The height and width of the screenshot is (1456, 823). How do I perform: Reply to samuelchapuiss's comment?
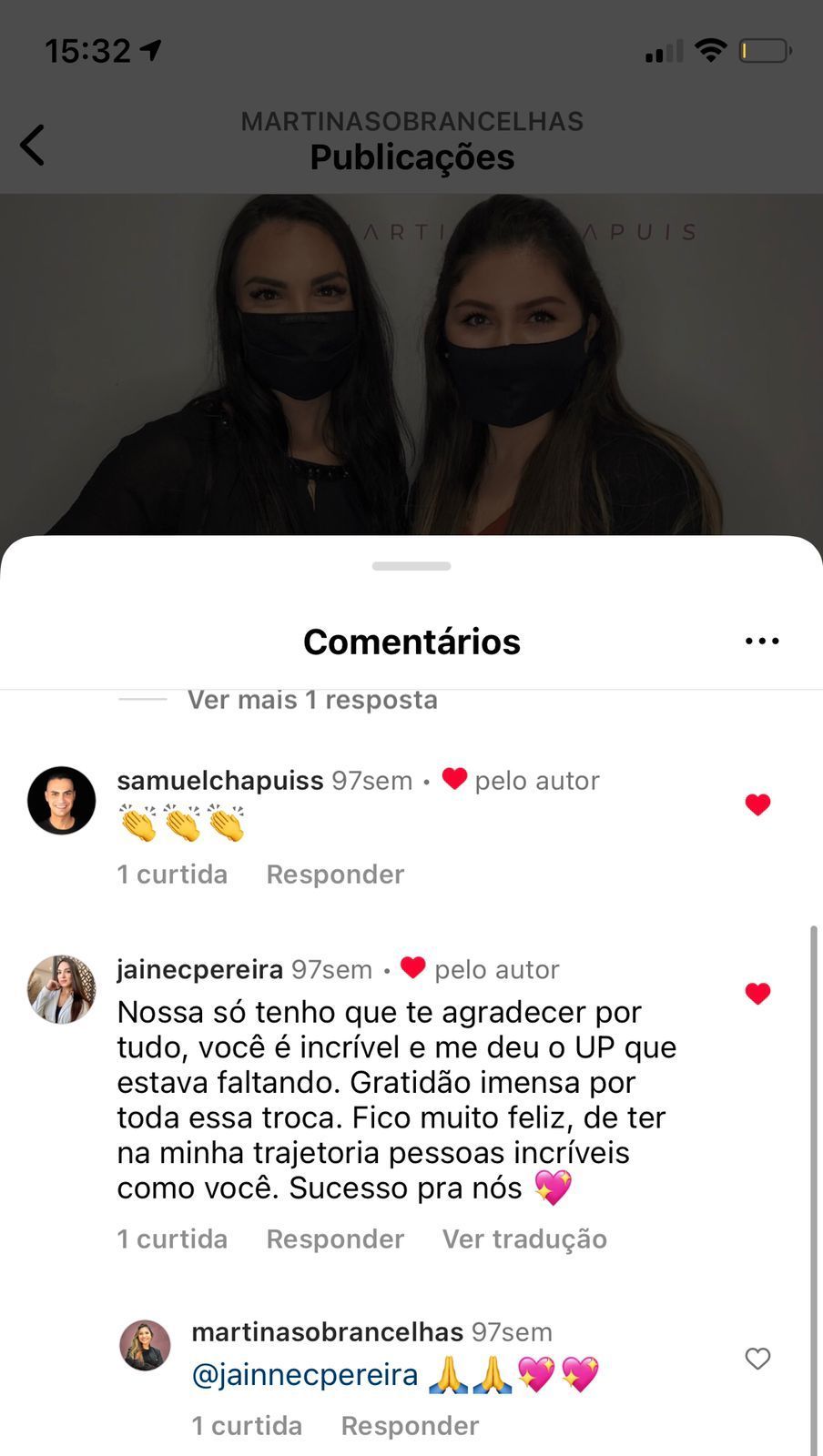click(x=335, y=875)
